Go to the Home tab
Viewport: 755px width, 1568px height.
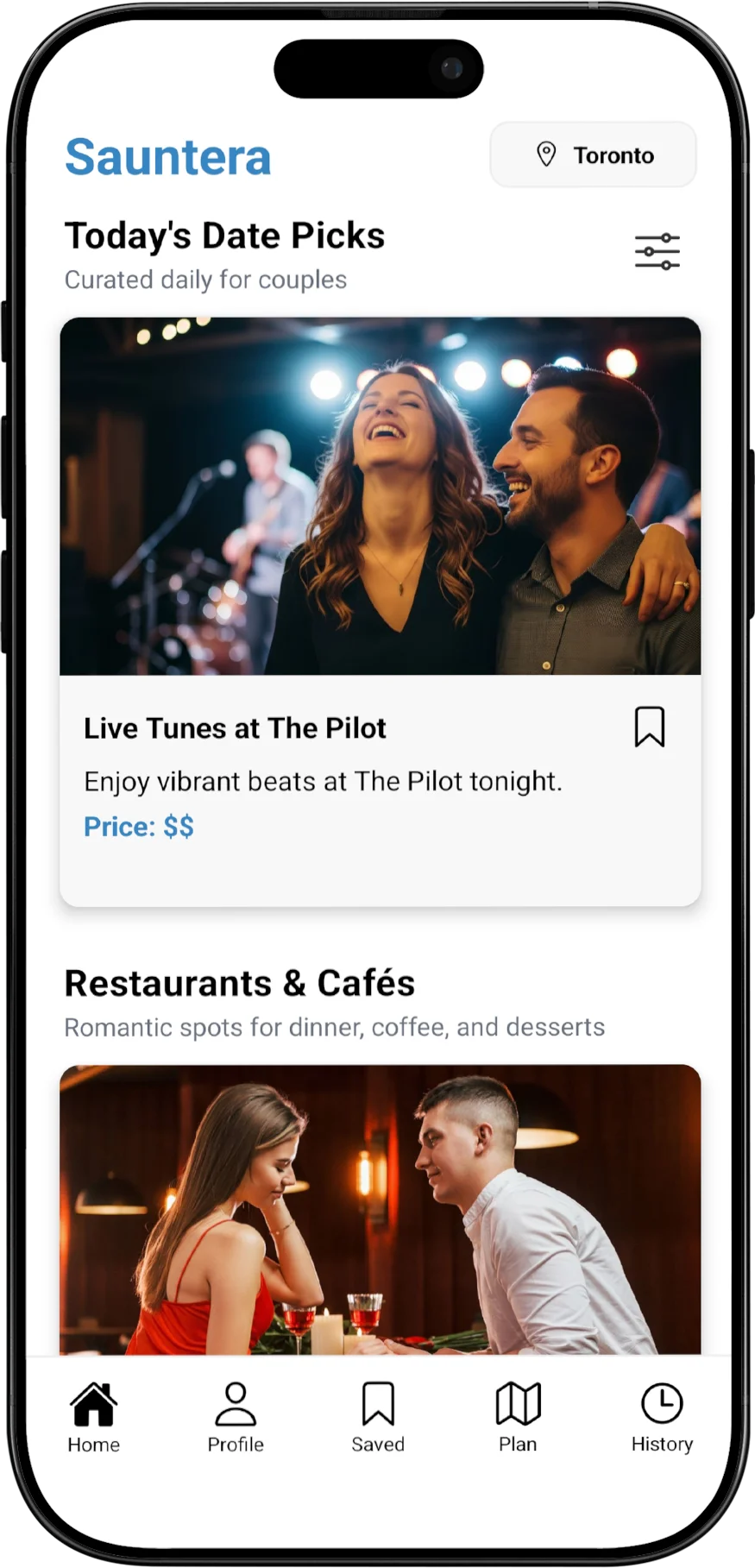click(94, 1418)
